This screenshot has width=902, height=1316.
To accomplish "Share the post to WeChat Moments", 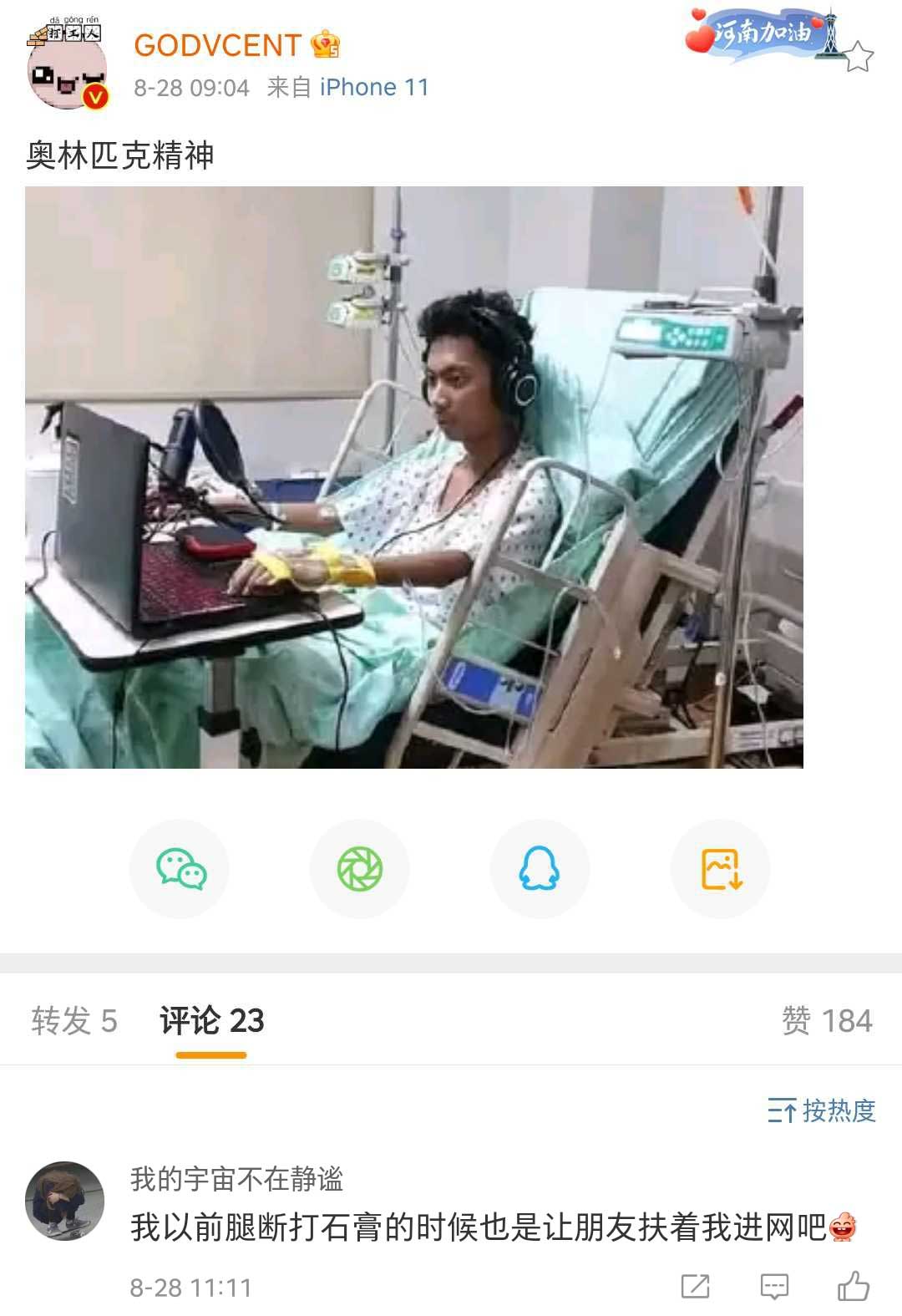I will click(x=360, y=869).
